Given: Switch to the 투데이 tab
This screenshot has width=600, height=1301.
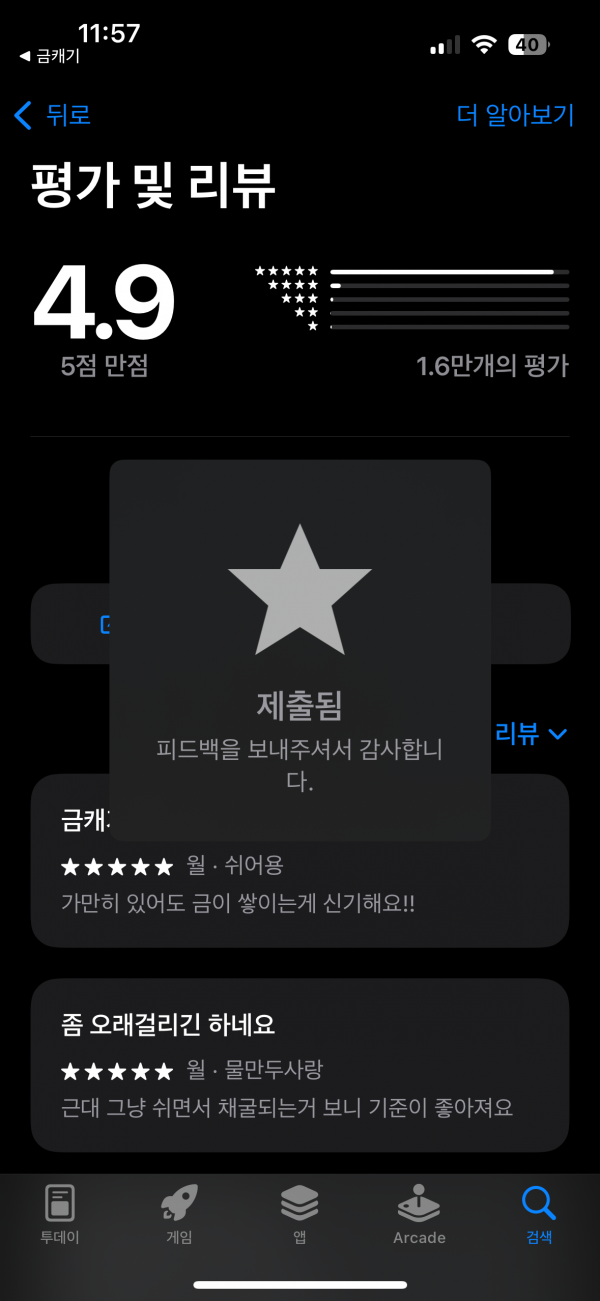Looking at the screenshot, I should 60,1214.
